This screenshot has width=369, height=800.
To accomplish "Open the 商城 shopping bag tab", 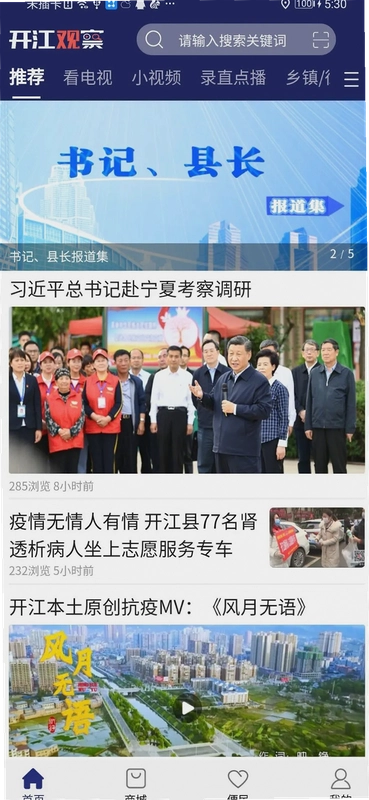I will click(136, 784).
